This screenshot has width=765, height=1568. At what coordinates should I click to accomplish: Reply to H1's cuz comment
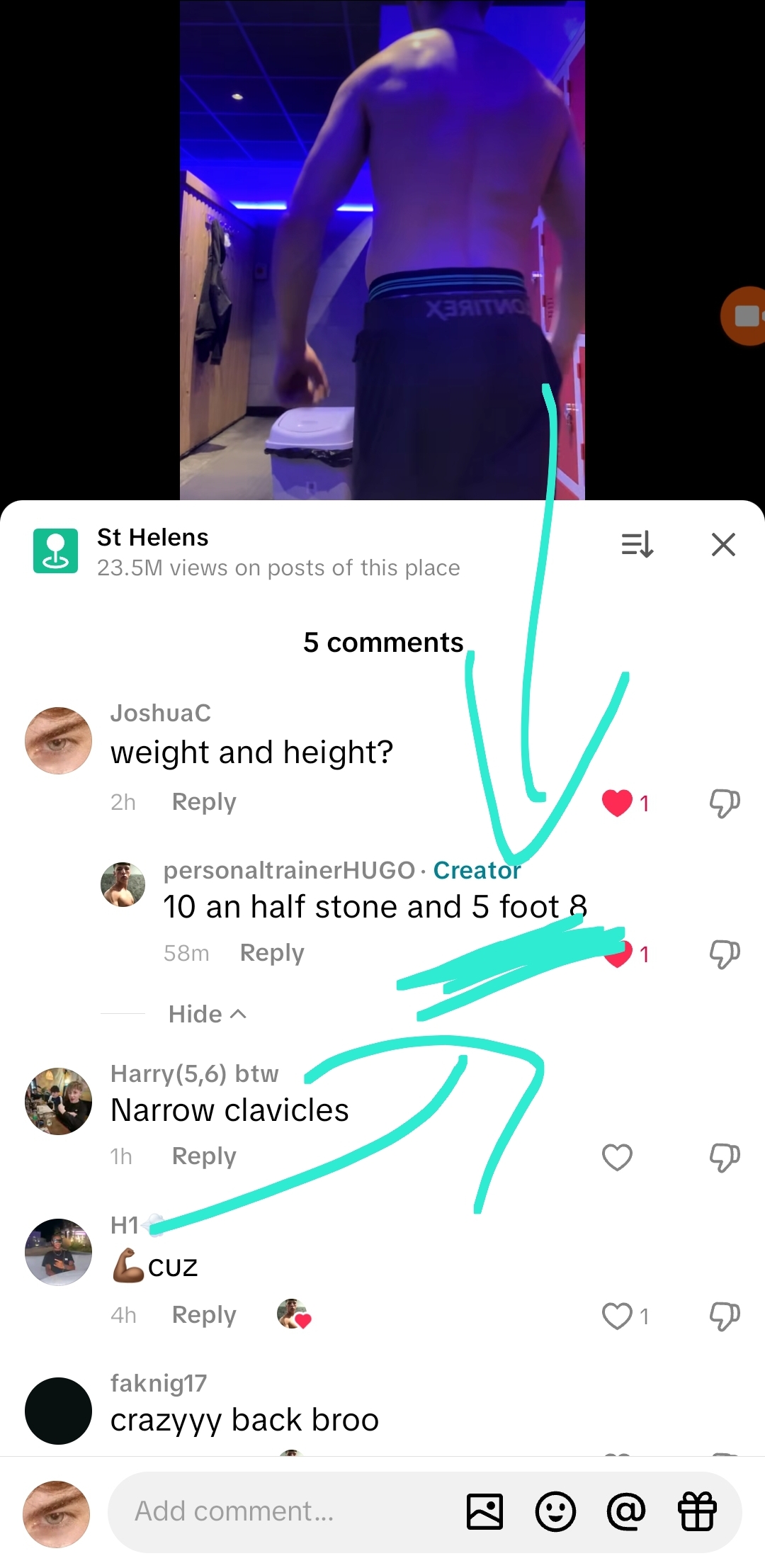pyautogui.click(x=204, y=1315)
